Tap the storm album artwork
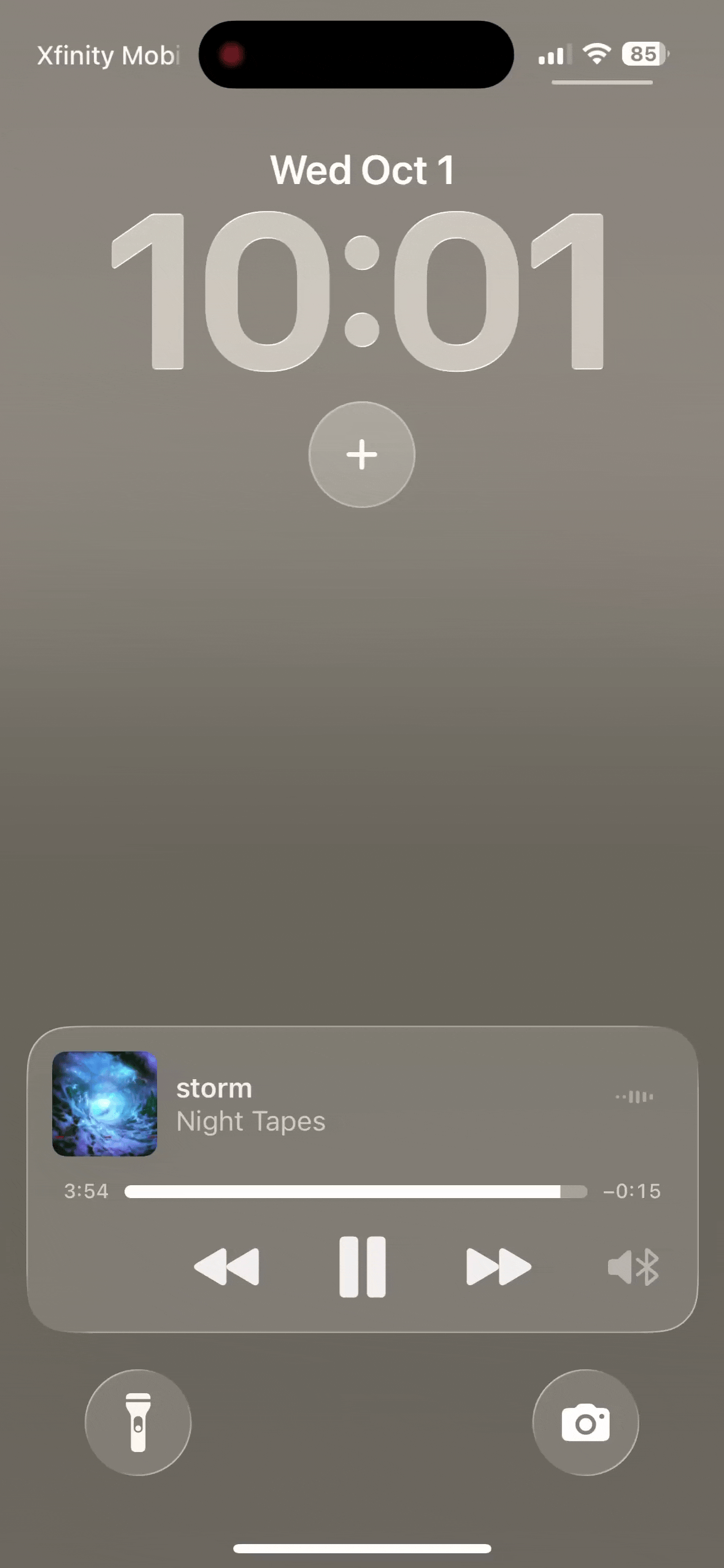This screenshot has height=1568, width=724. pyautogui.click(x=105, y=1104)
